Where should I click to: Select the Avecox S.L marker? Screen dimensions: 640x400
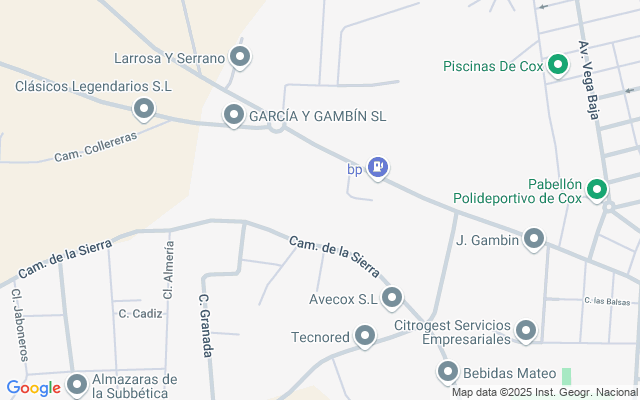coord(392,297)
